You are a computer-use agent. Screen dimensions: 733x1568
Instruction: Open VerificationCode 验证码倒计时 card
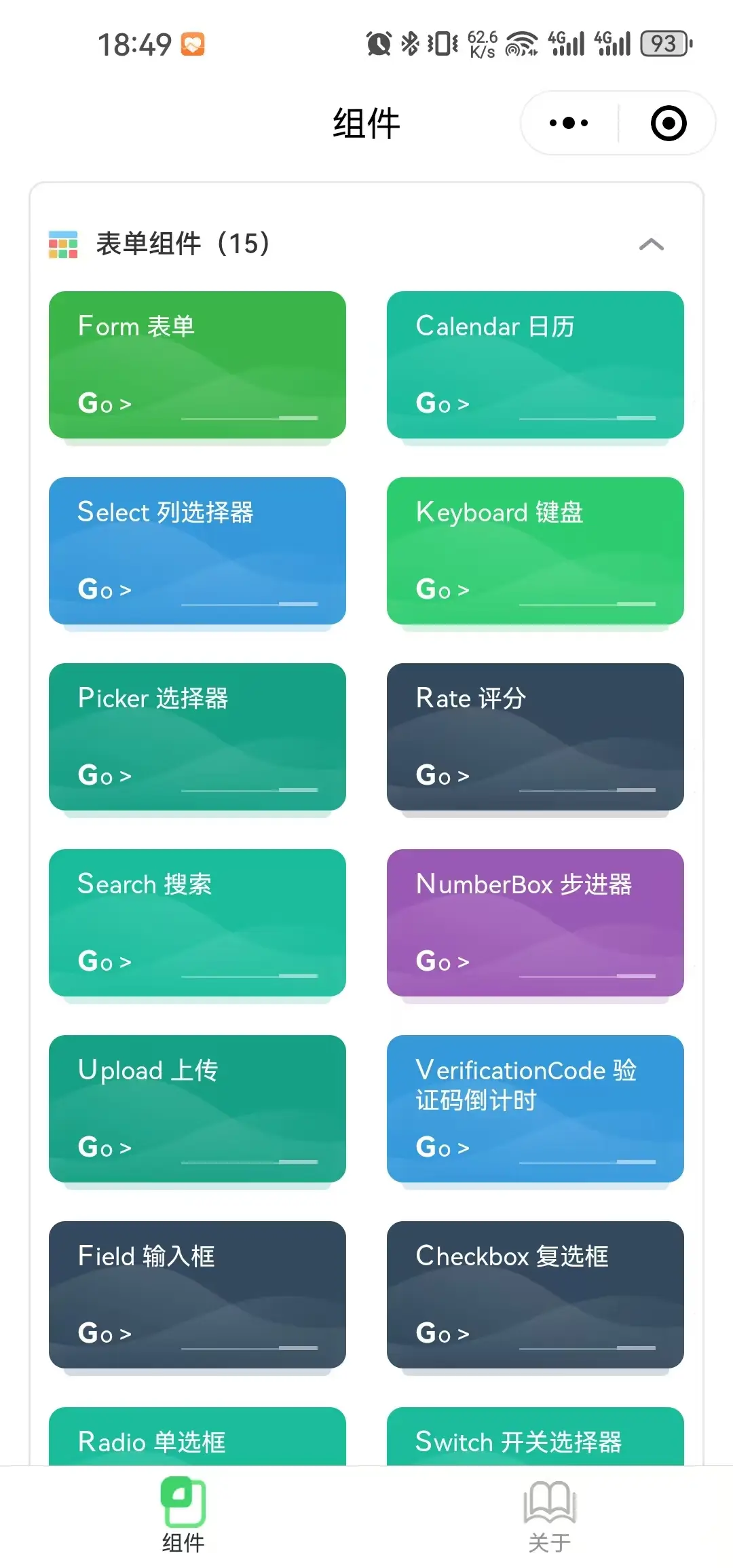point(535,1109)
